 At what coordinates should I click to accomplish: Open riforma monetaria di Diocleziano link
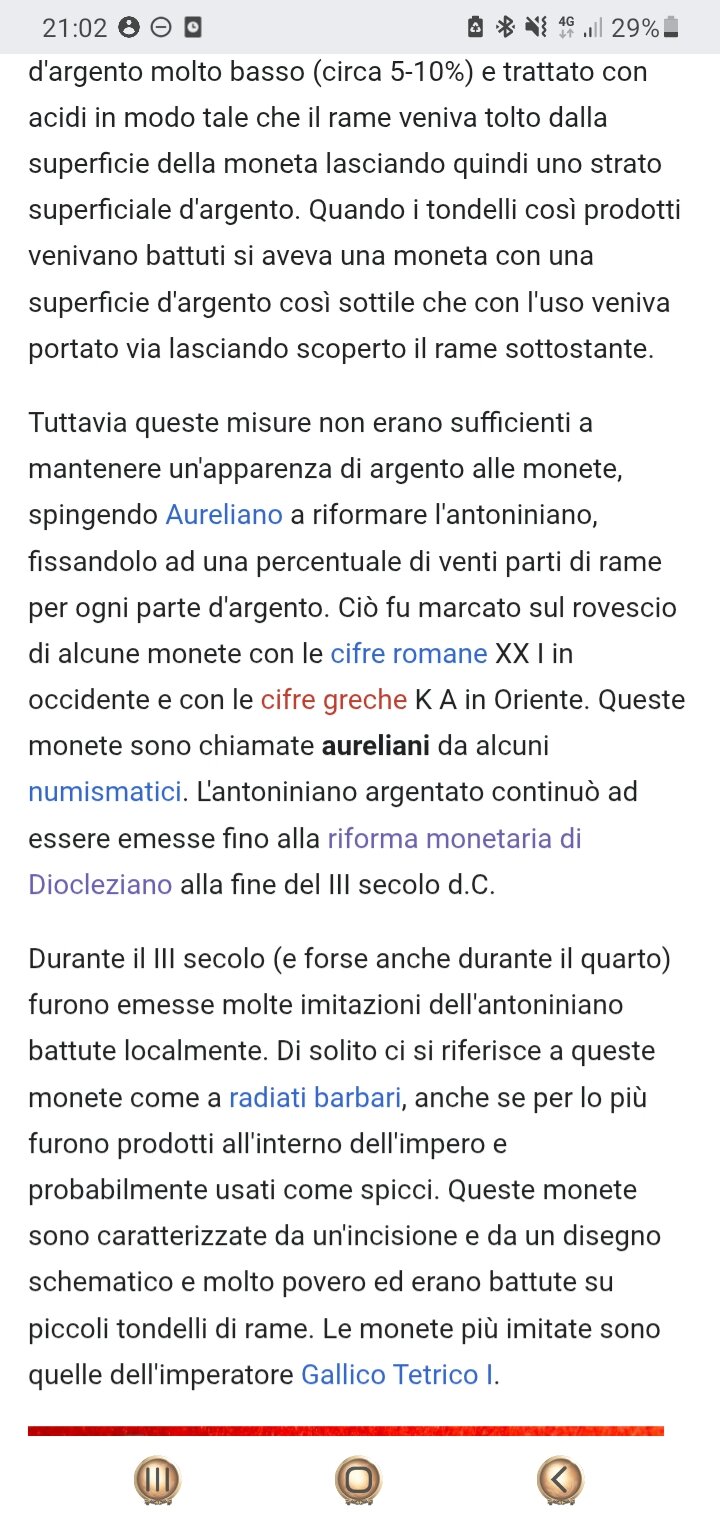click(x=454, y=838)
